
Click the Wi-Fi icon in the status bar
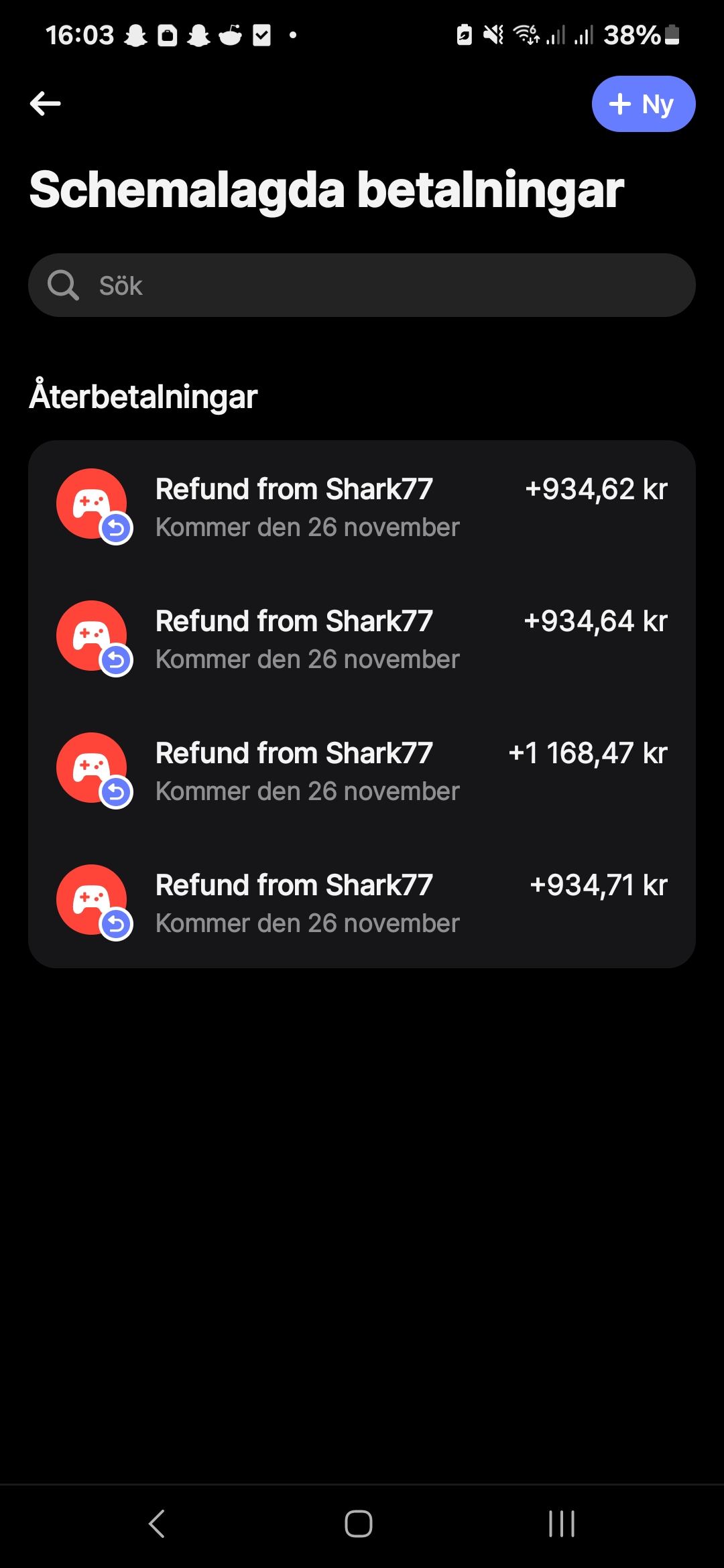pyautogui.click(x=527, y=37)
